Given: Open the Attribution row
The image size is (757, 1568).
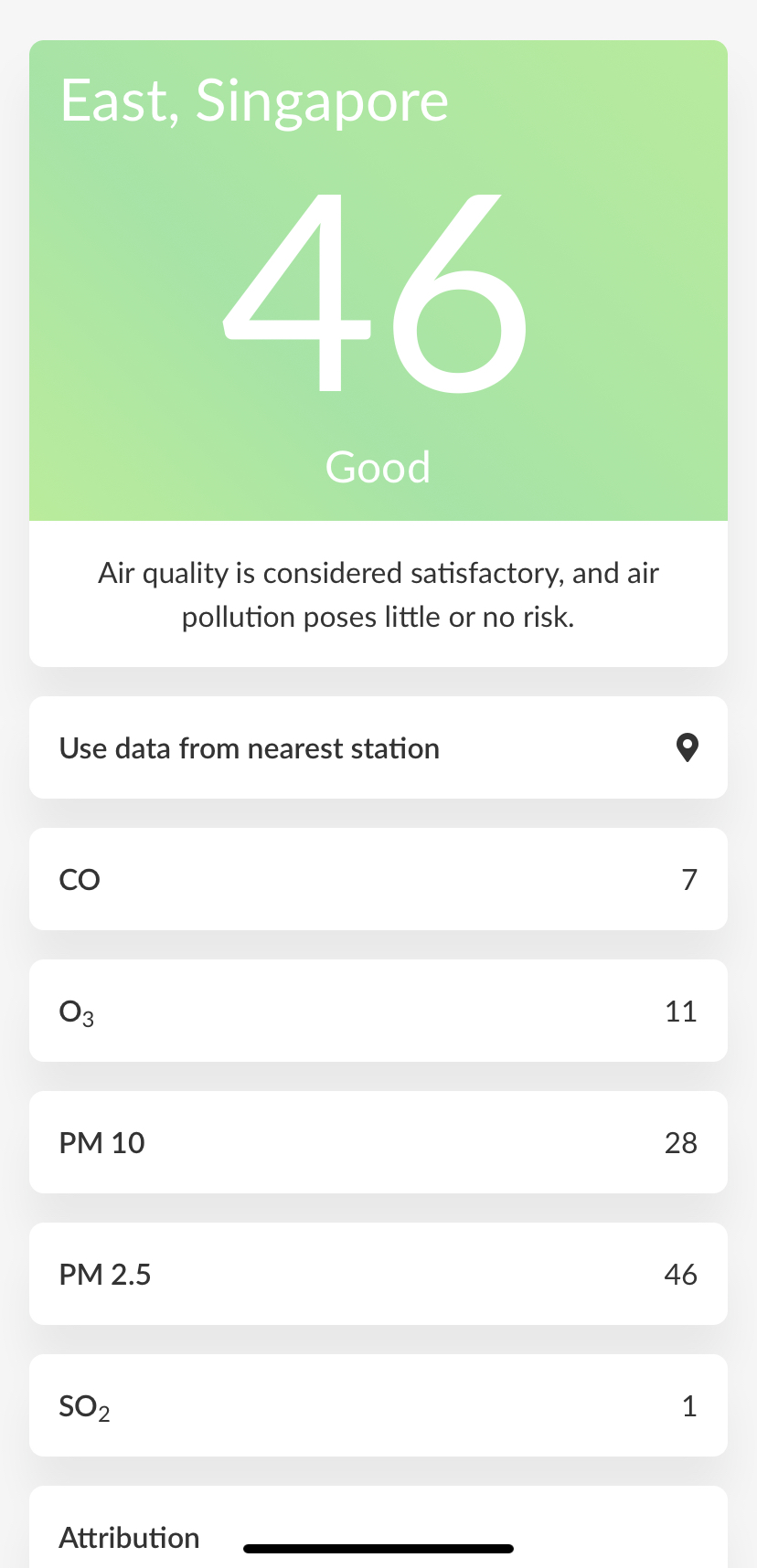Looking at the screenshot, I should tap(130, 1536).
